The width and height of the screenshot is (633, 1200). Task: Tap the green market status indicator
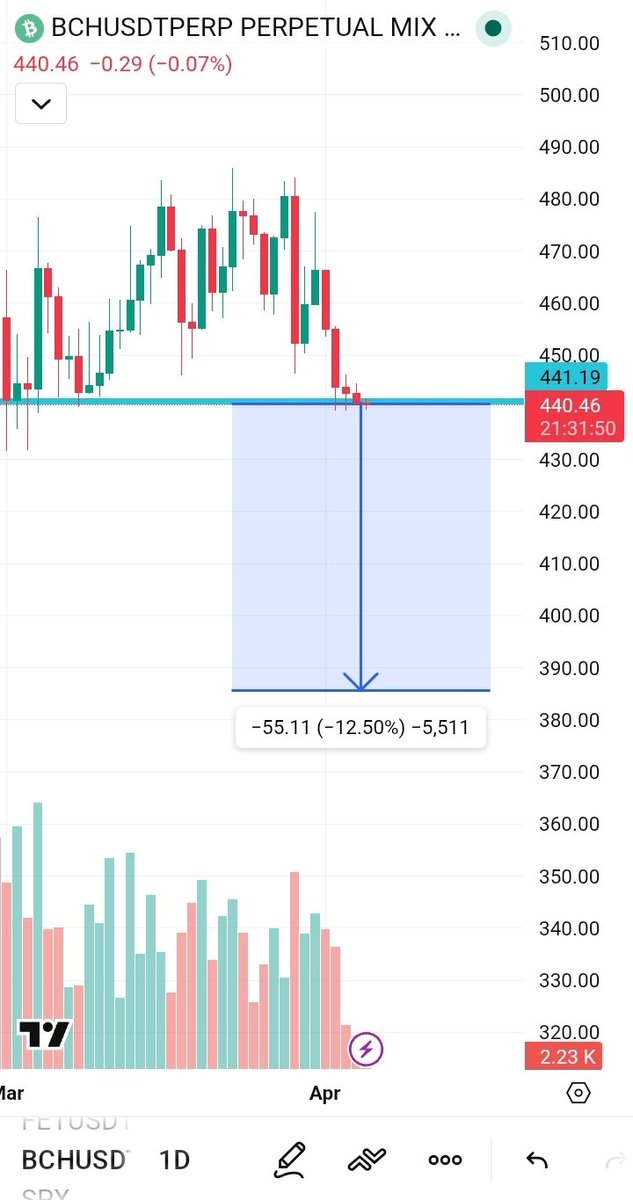click(x=492, y=29)
